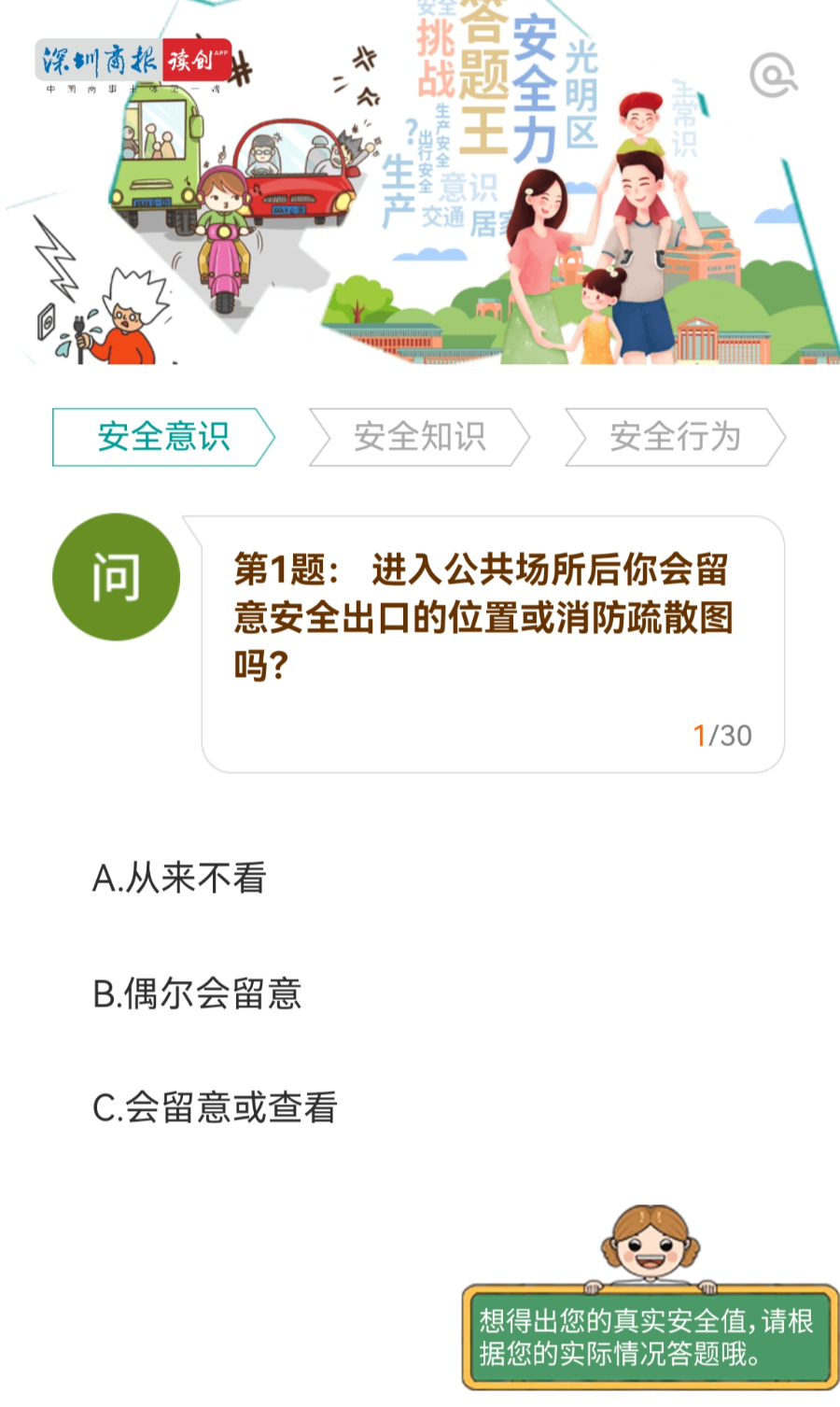The image size is (840, 1407).
Task: Open the 安全知识 section
Action: tap(419, 437)
